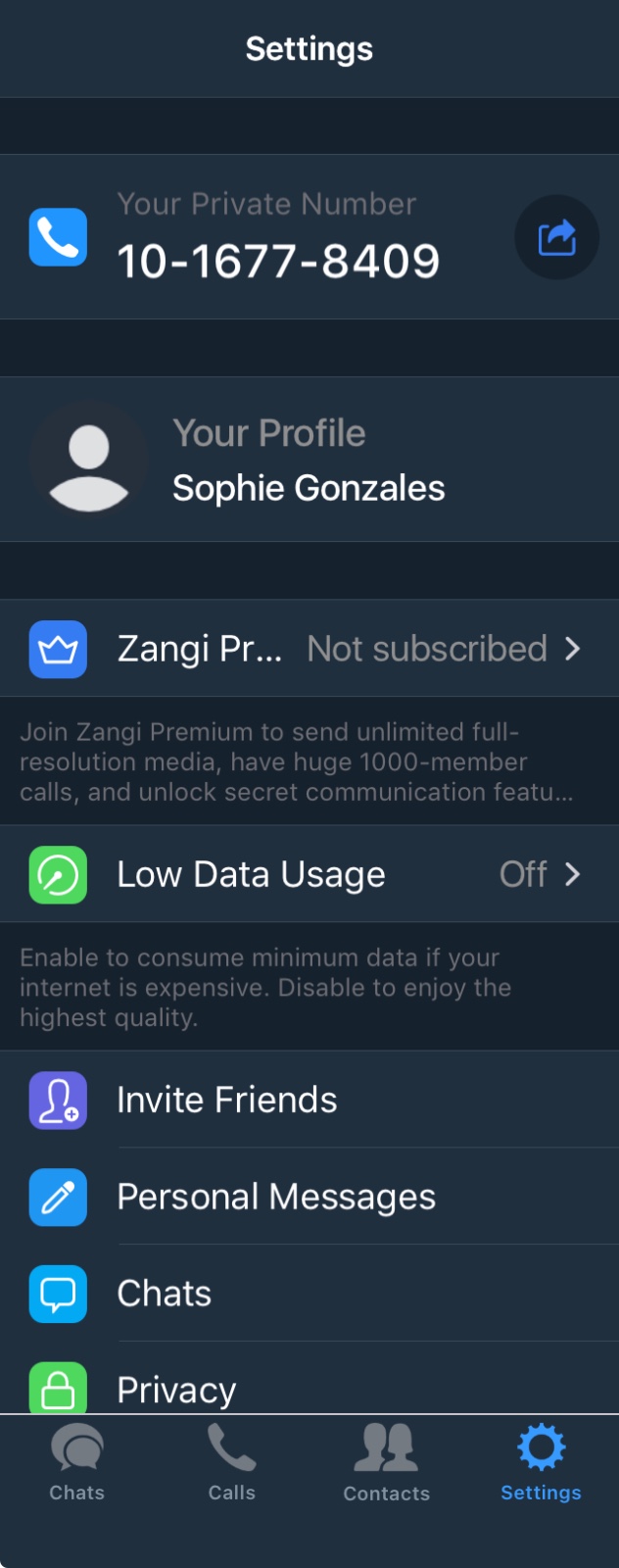Open Low Data Usage settings

(x=308, y=874)
